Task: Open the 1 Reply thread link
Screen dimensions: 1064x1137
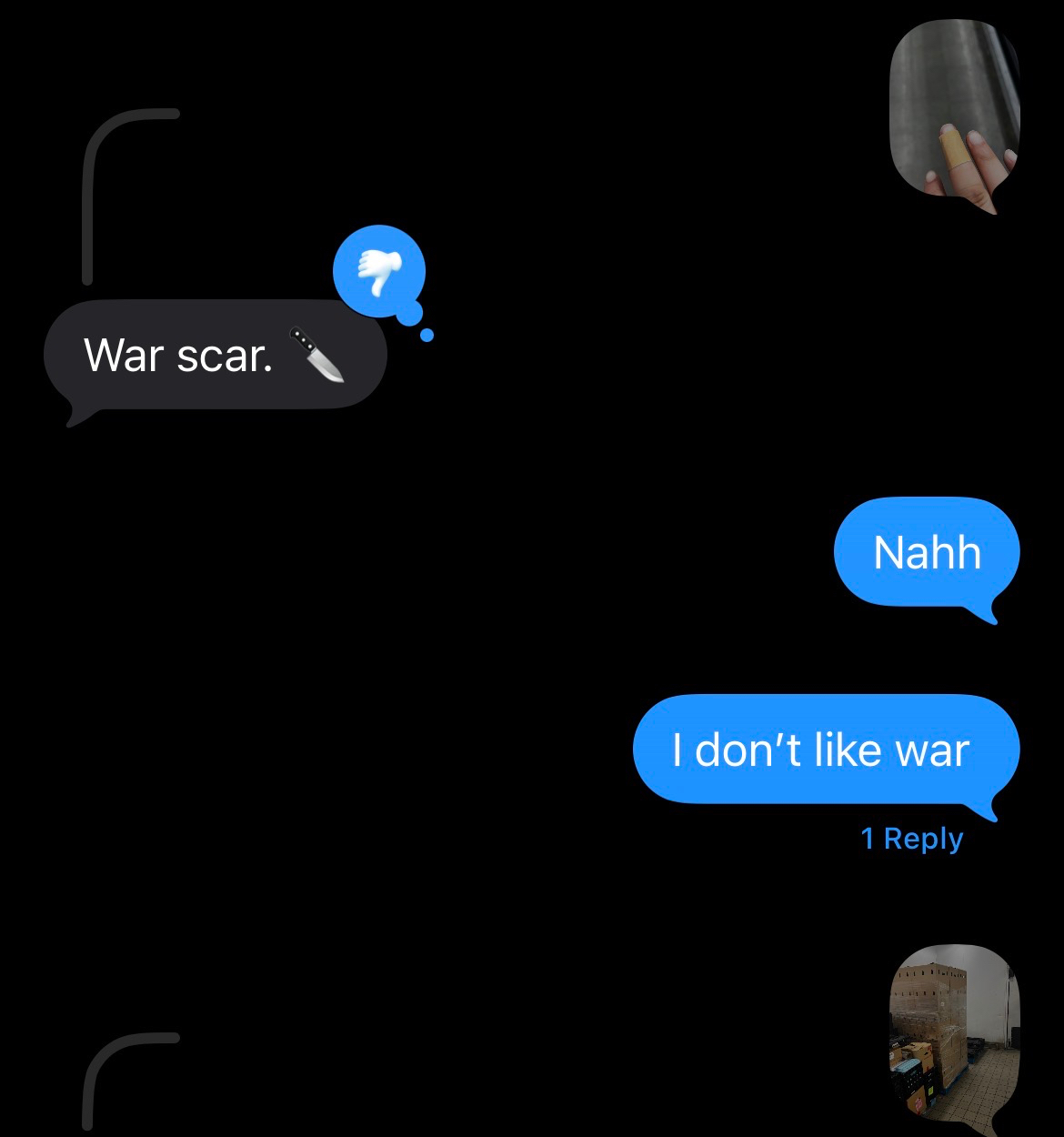Action: [911, 839]
